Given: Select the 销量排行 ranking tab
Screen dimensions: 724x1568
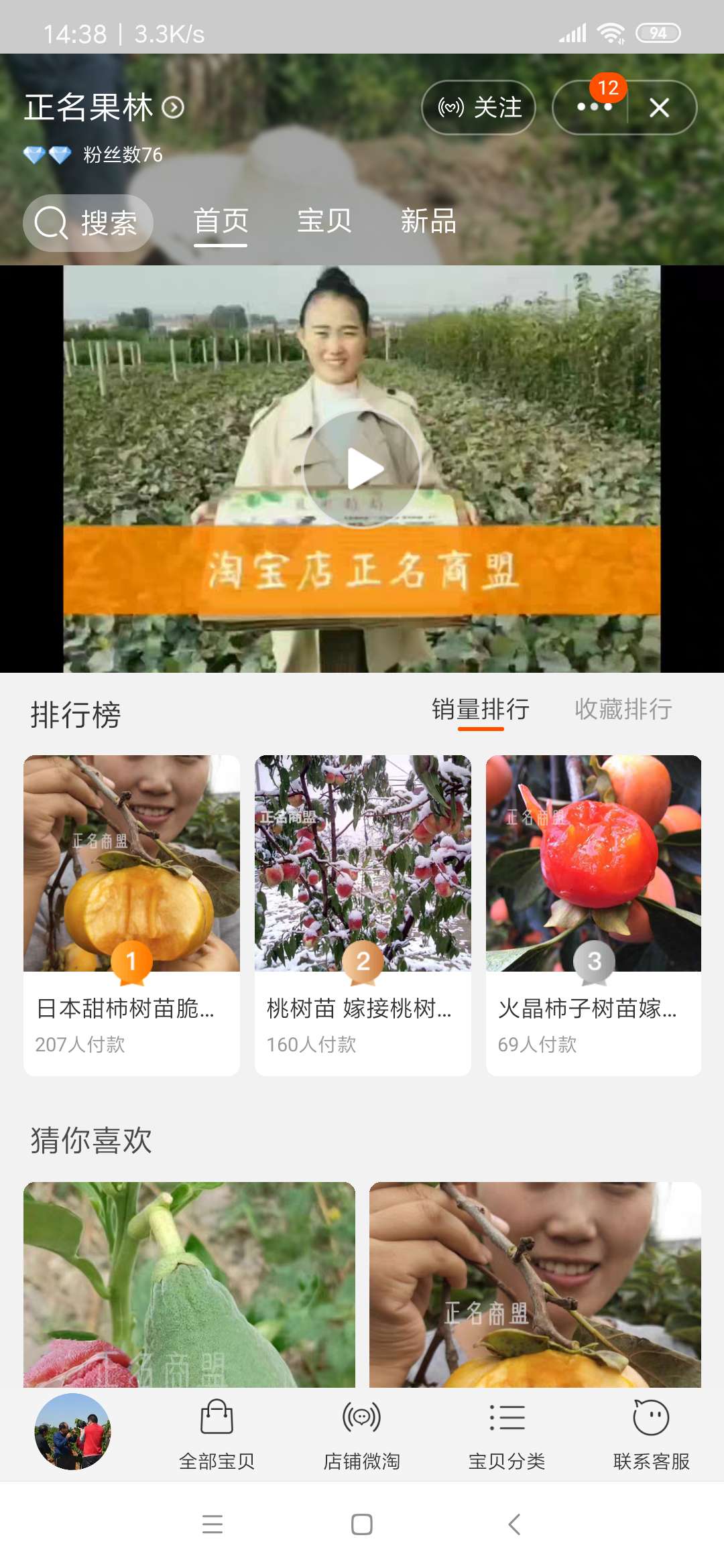Looking at the screenshot, I should (481, 709).
